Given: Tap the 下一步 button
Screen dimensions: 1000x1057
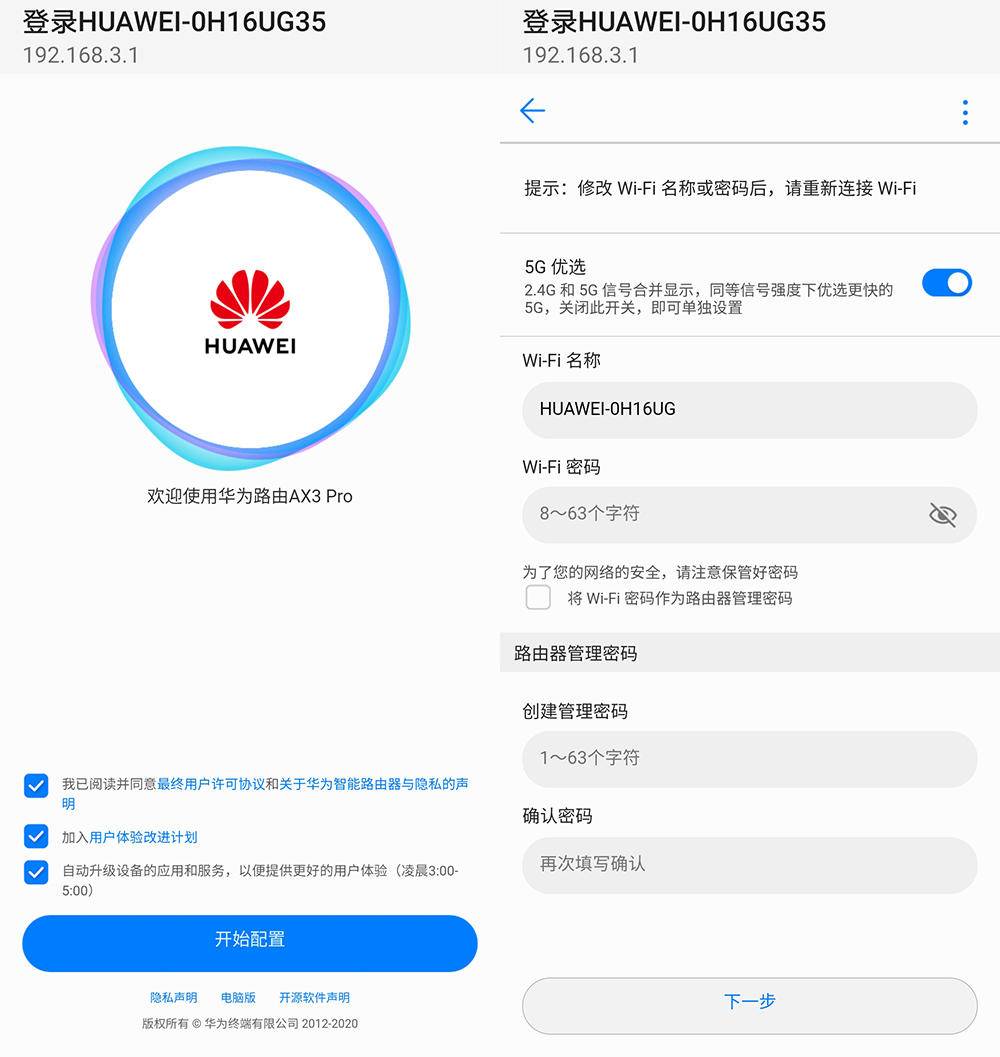Looking at the screenshot, I should pyautogui.click(x=749, y=1002).
